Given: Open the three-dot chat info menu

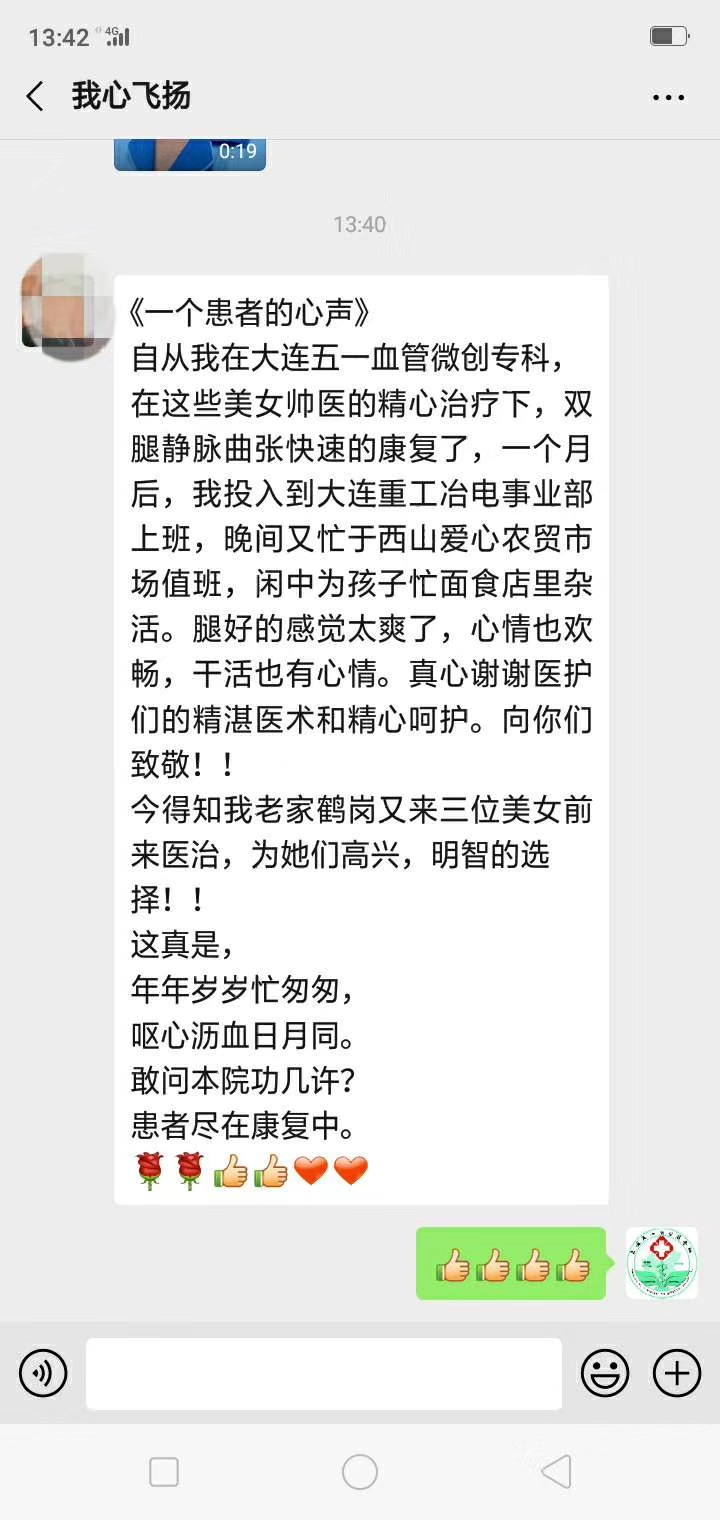Looking at the screenshot, I should coord(668,97).
